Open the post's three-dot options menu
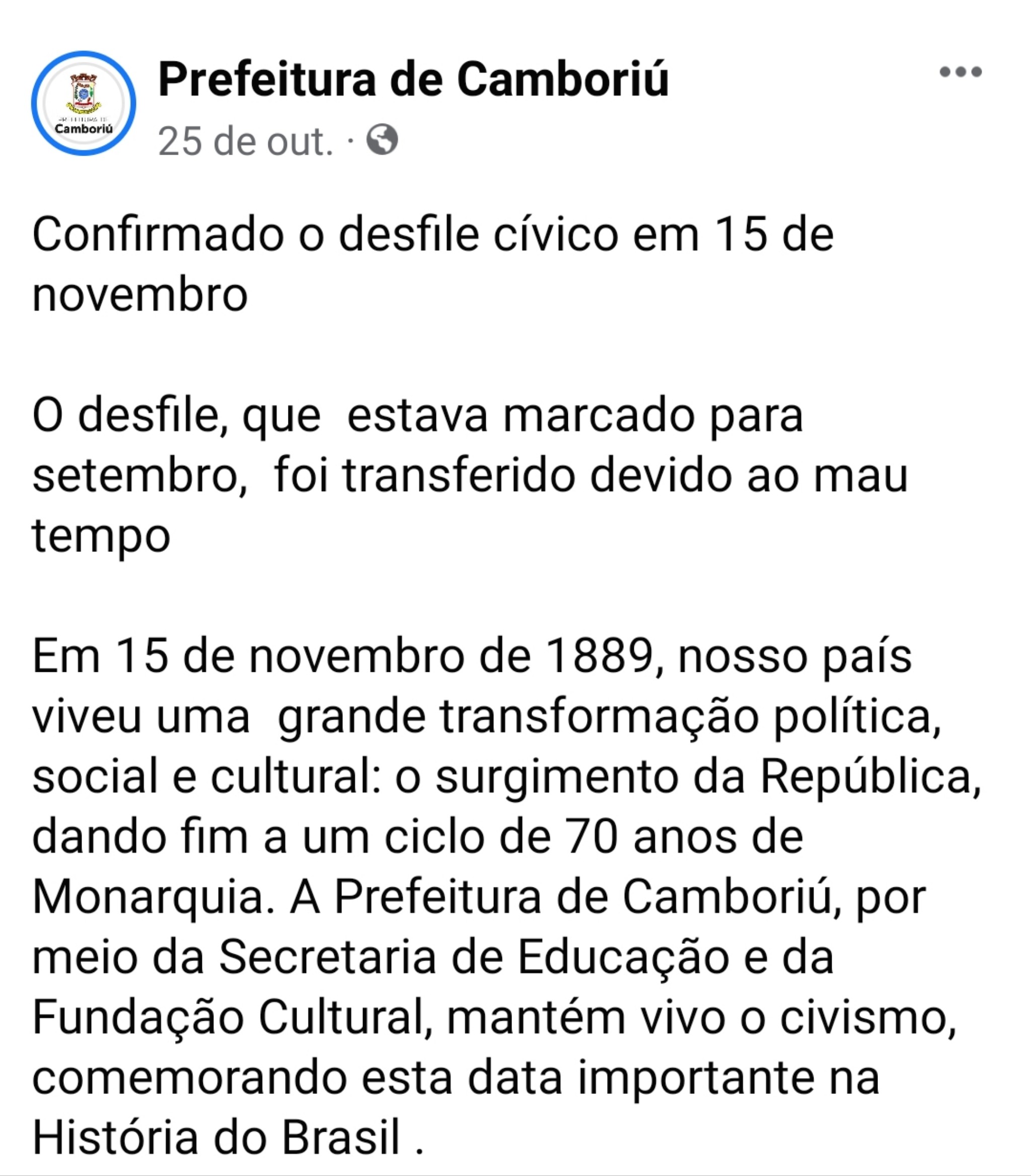 [961, 73]
